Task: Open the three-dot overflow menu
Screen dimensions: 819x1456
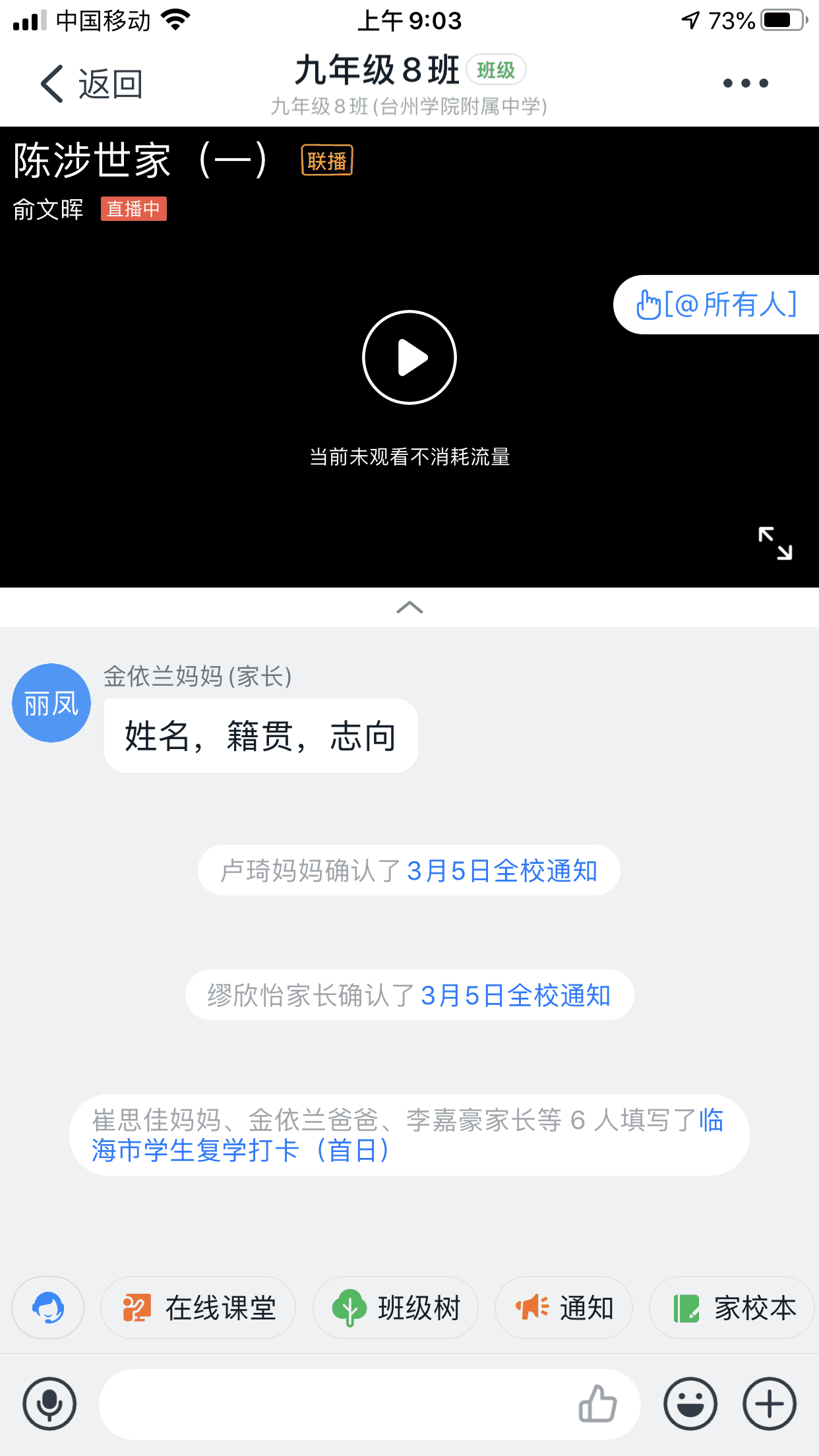Action: (745, 84)
